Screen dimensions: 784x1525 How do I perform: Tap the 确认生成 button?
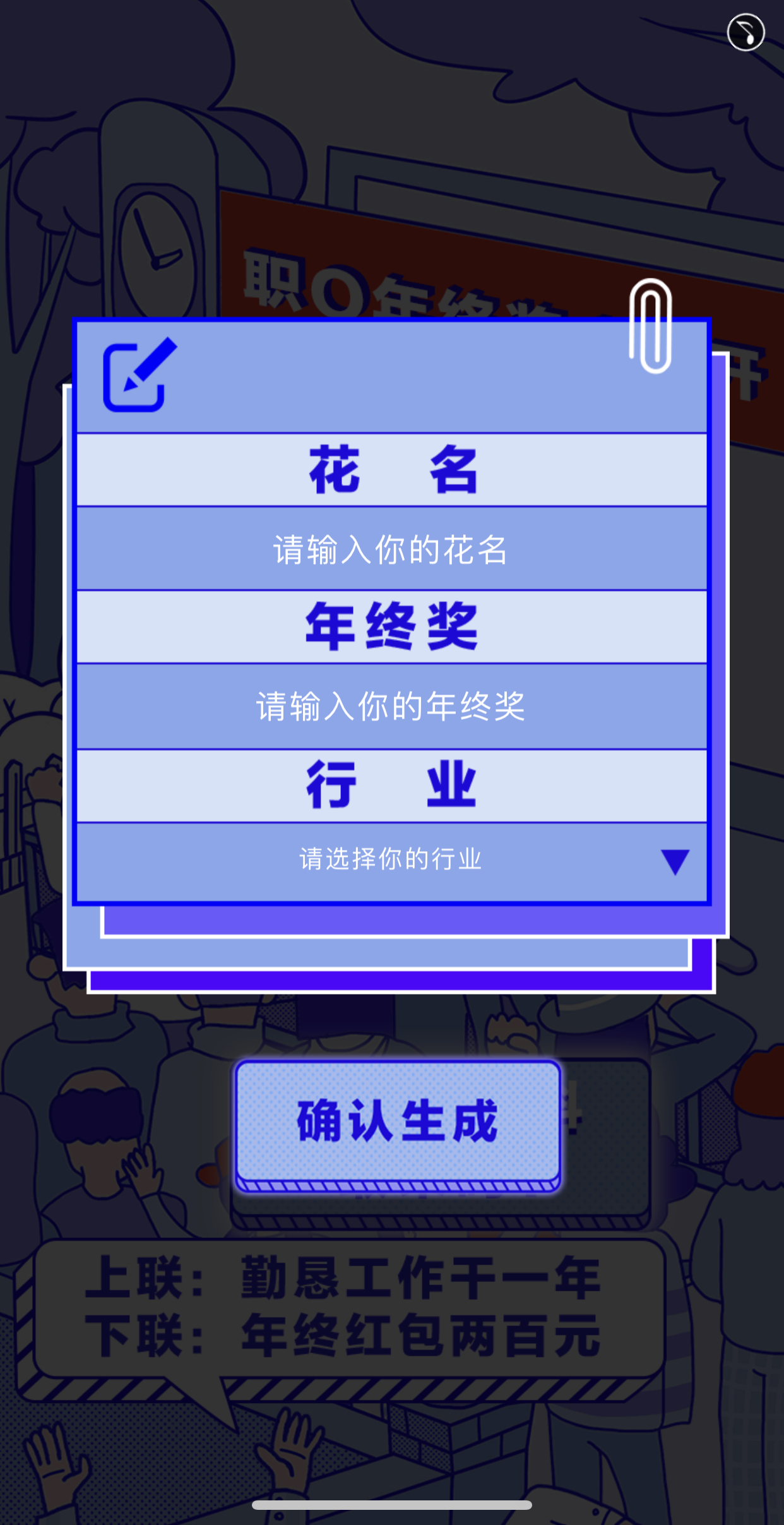pyautogui.click(x=398, y=1121)
